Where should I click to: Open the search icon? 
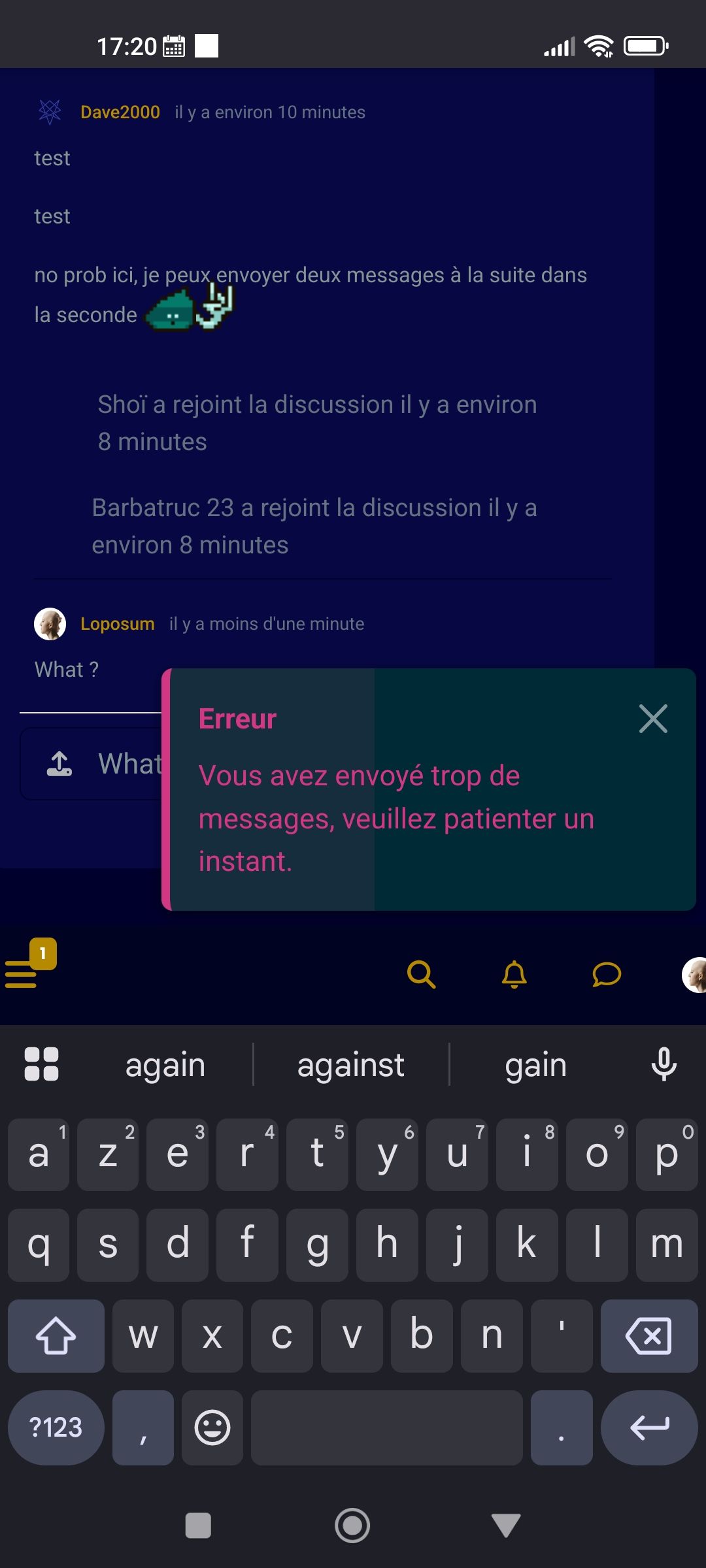click(421, 974)
